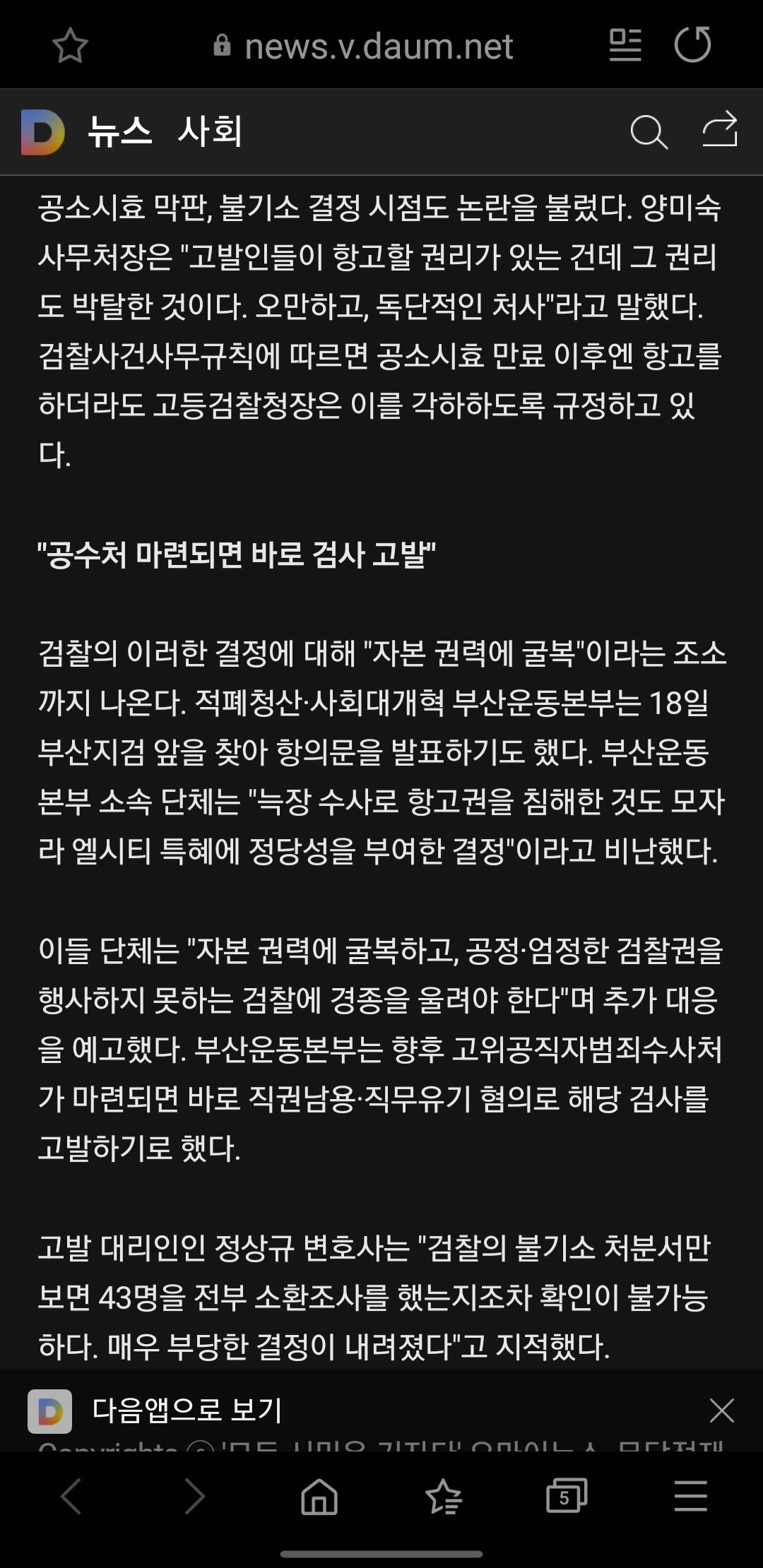
Task: Dismiss the 다음앱으로 보기 banner
Action: [x=722, y=1410]
